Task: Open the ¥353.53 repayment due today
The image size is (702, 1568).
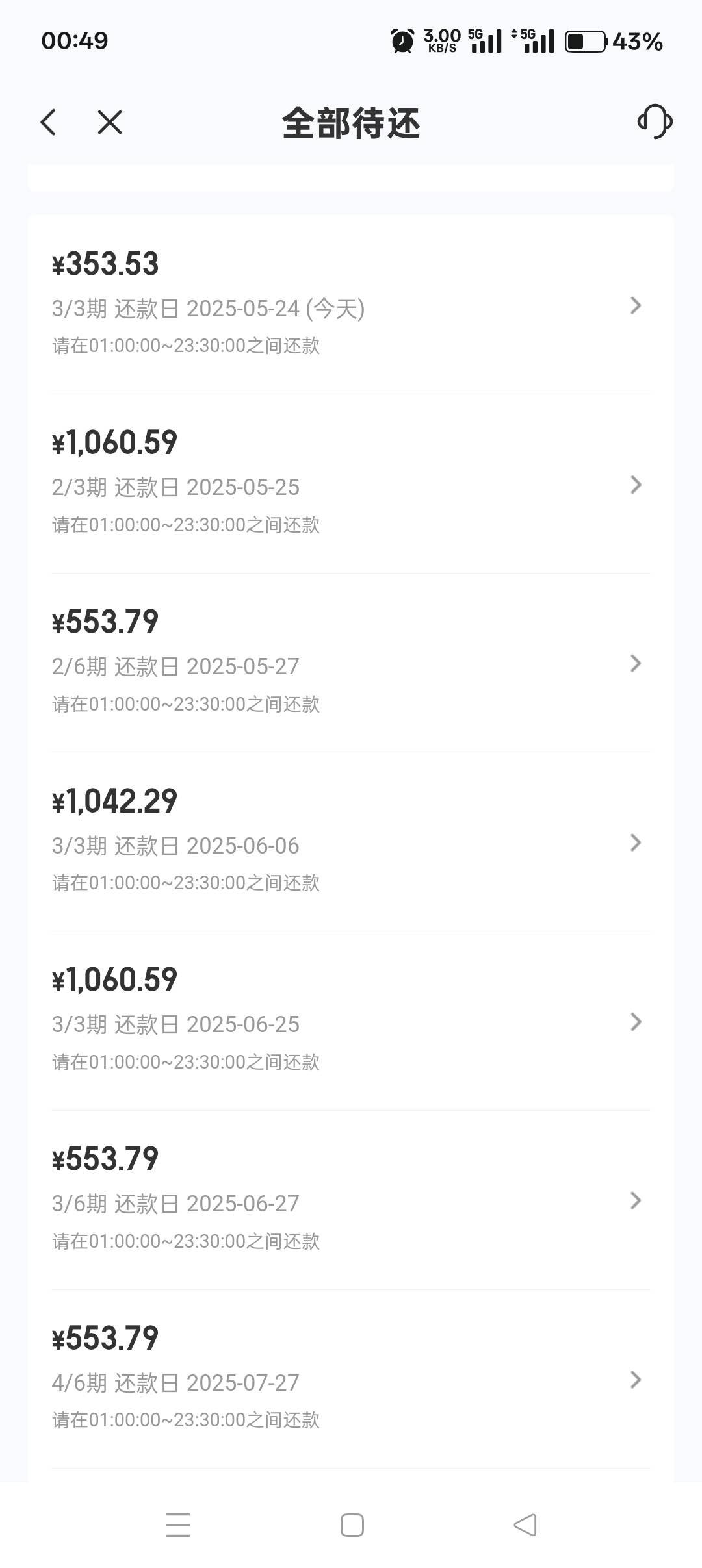Action: coord(351,305)
